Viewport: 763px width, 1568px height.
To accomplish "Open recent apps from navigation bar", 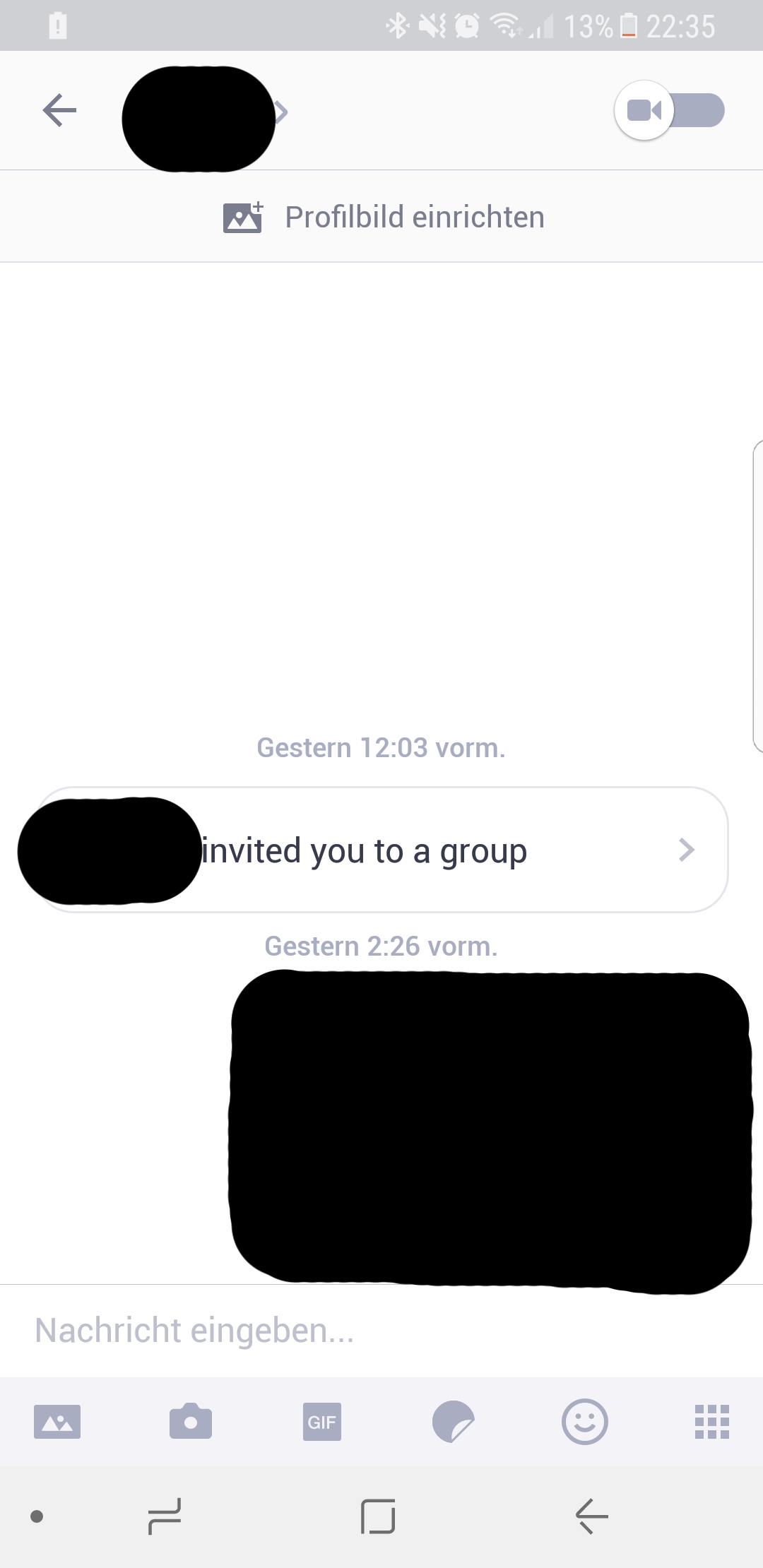I will (165, 1516).
